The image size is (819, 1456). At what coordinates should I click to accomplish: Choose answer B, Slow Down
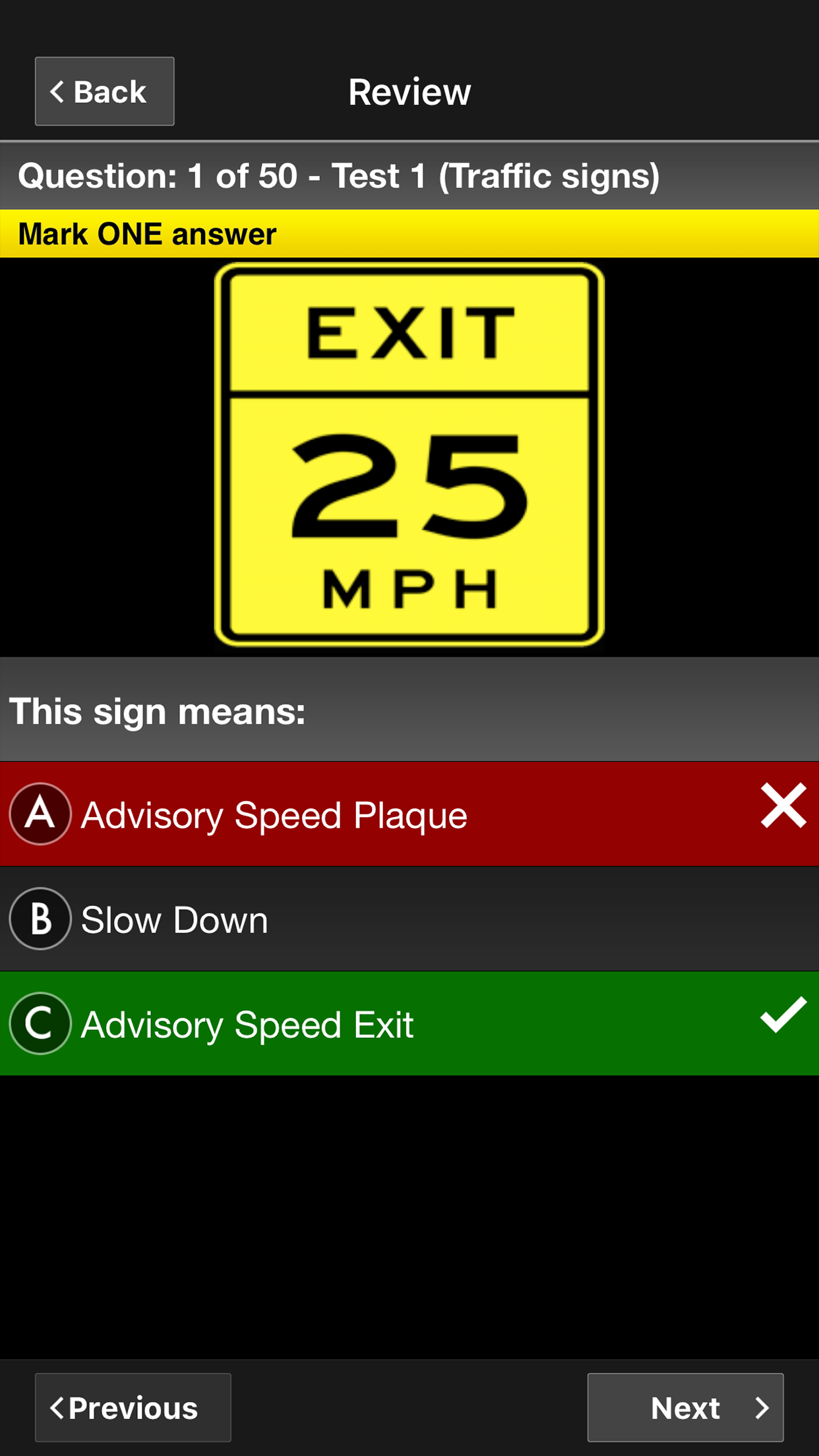[x=409, y=919]
